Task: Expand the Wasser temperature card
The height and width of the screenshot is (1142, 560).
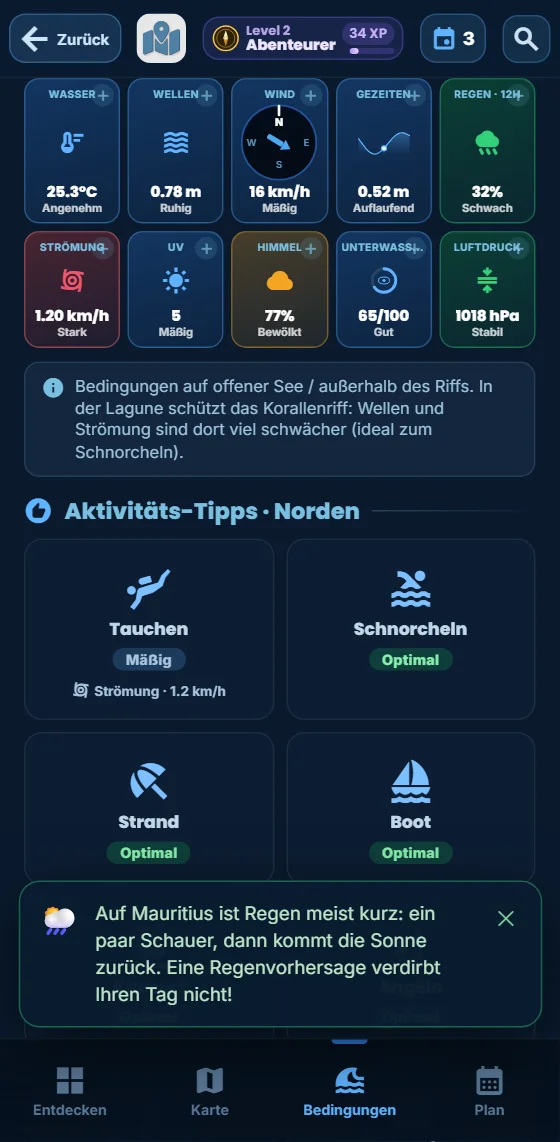Action: point(72,151)
